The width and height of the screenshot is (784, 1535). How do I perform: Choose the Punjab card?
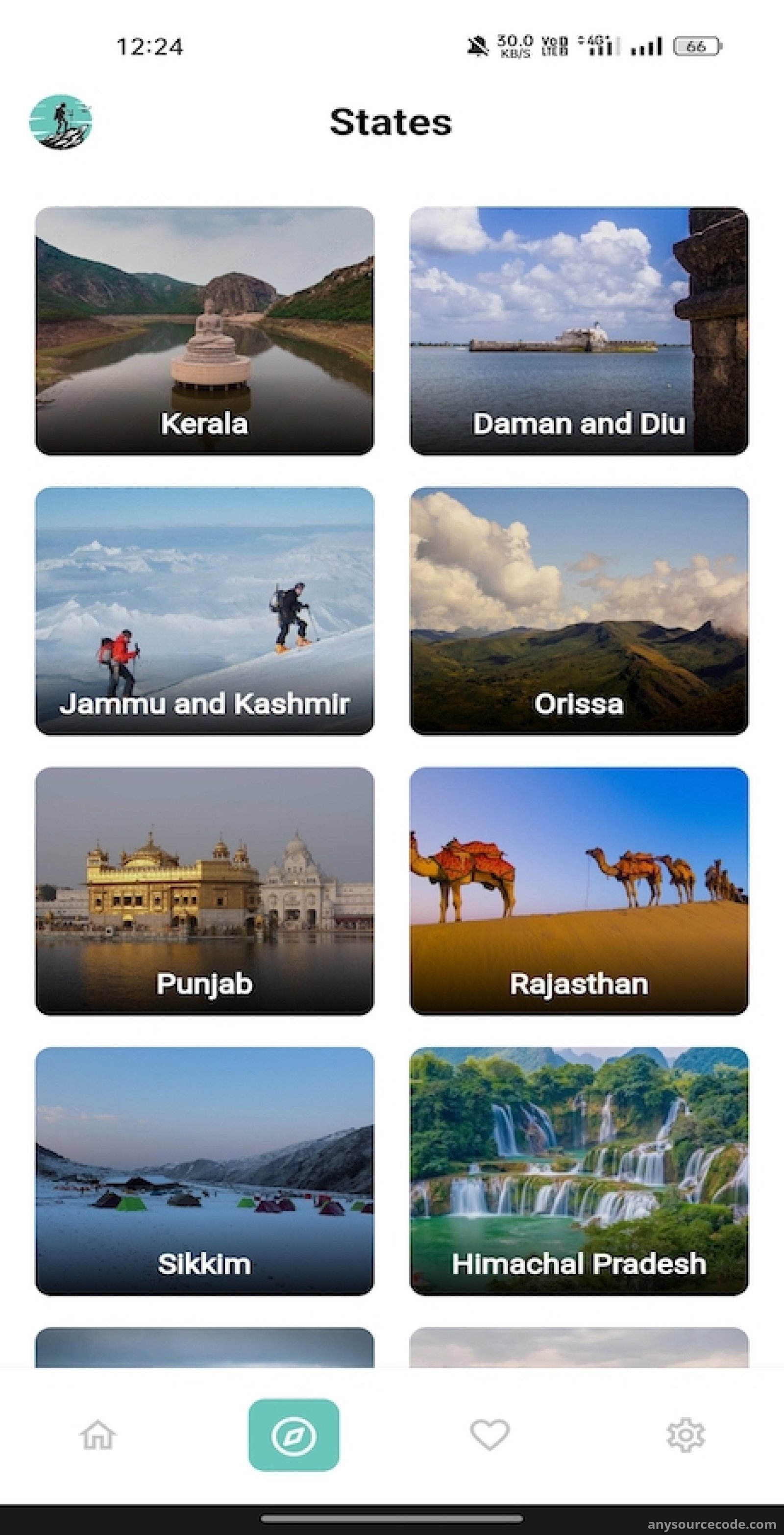tap(204, 891)
